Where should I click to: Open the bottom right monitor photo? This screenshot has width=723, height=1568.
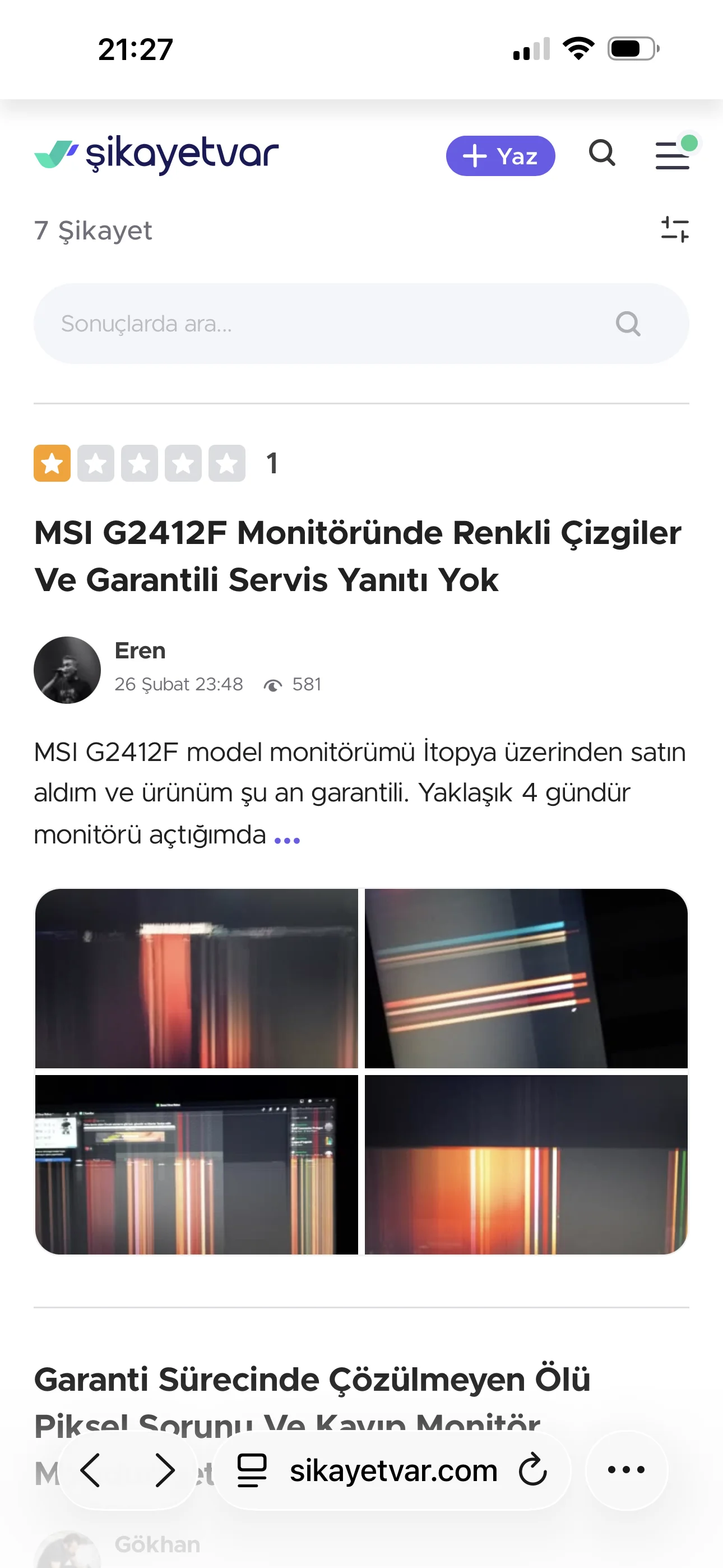(526, 1164)
